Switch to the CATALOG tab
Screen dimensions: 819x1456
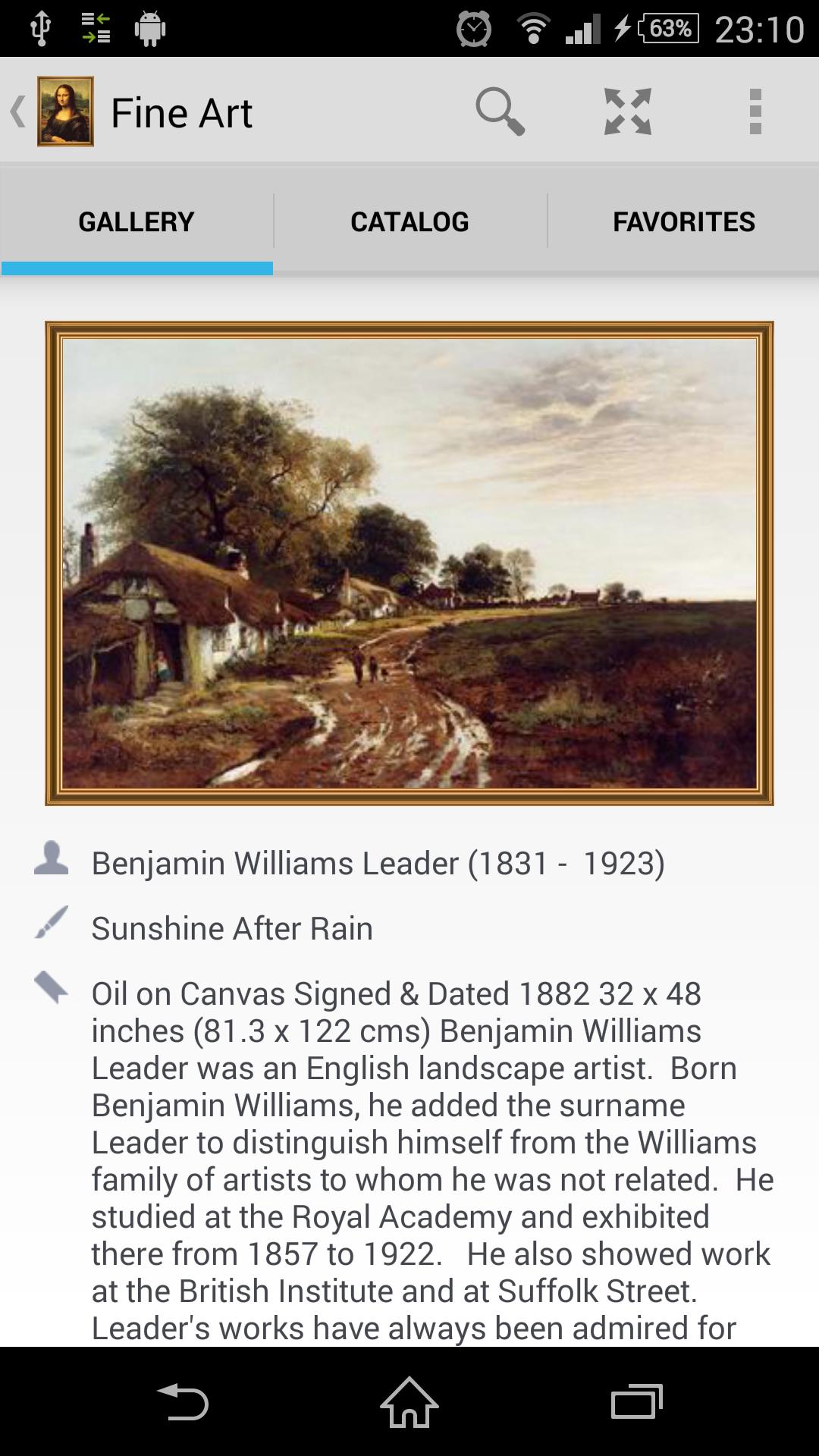click(409, 221)
